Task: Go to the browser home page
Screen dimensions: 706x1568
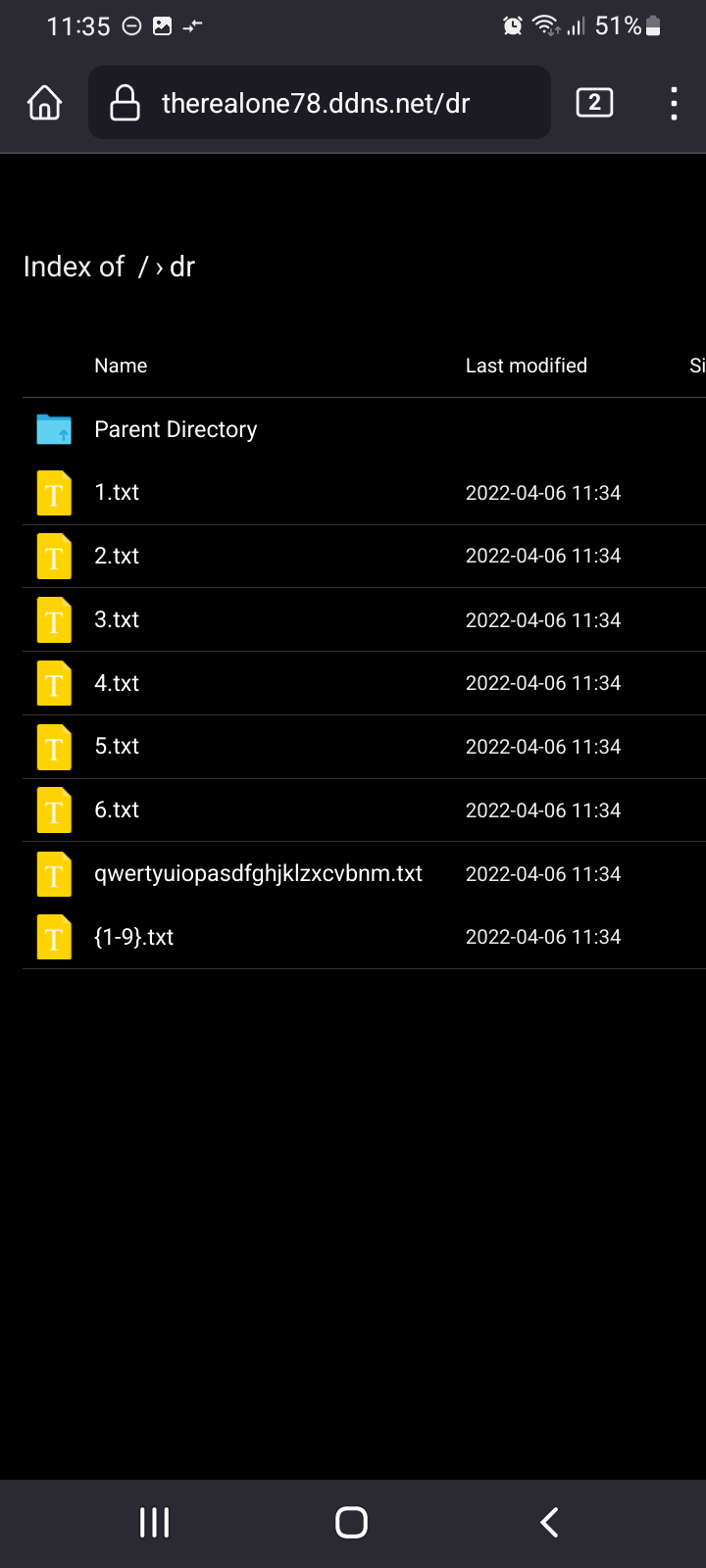Action: [45, 103]
